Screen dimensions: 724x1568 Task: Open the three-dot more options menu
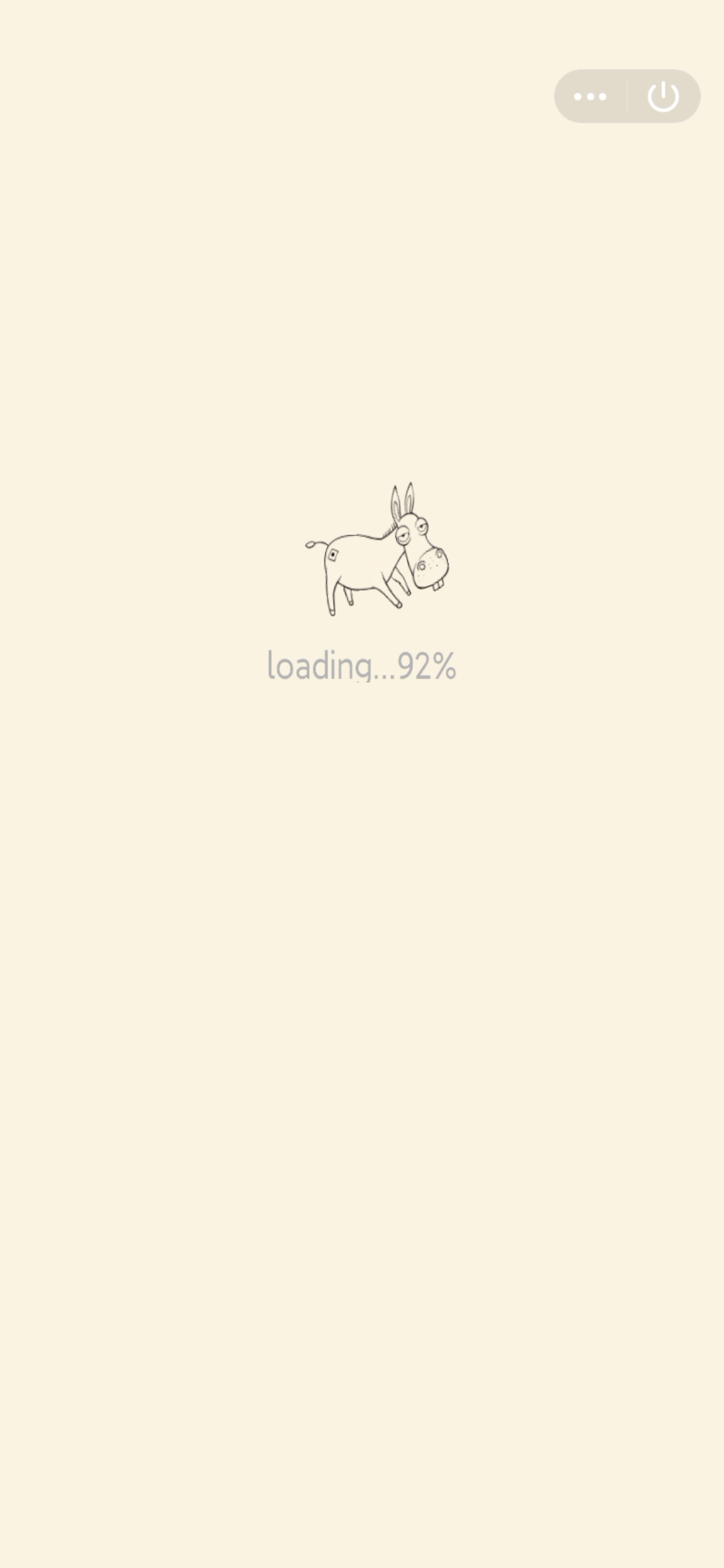(x=591, y=96)
